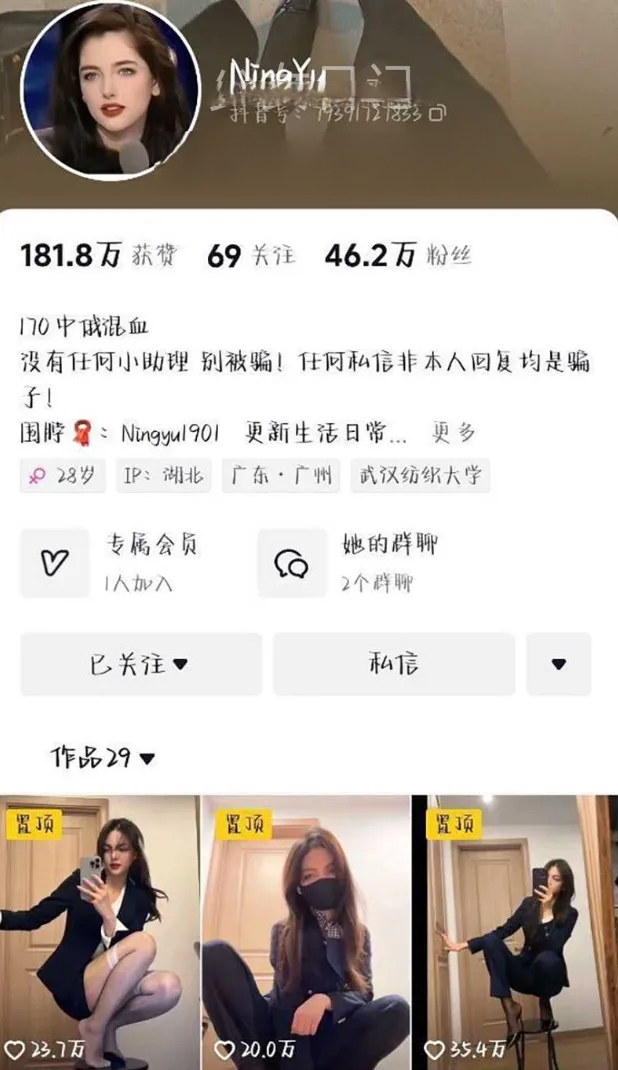Open pinned video with 35.4万 likes
618x1070 pixels.
515,932
